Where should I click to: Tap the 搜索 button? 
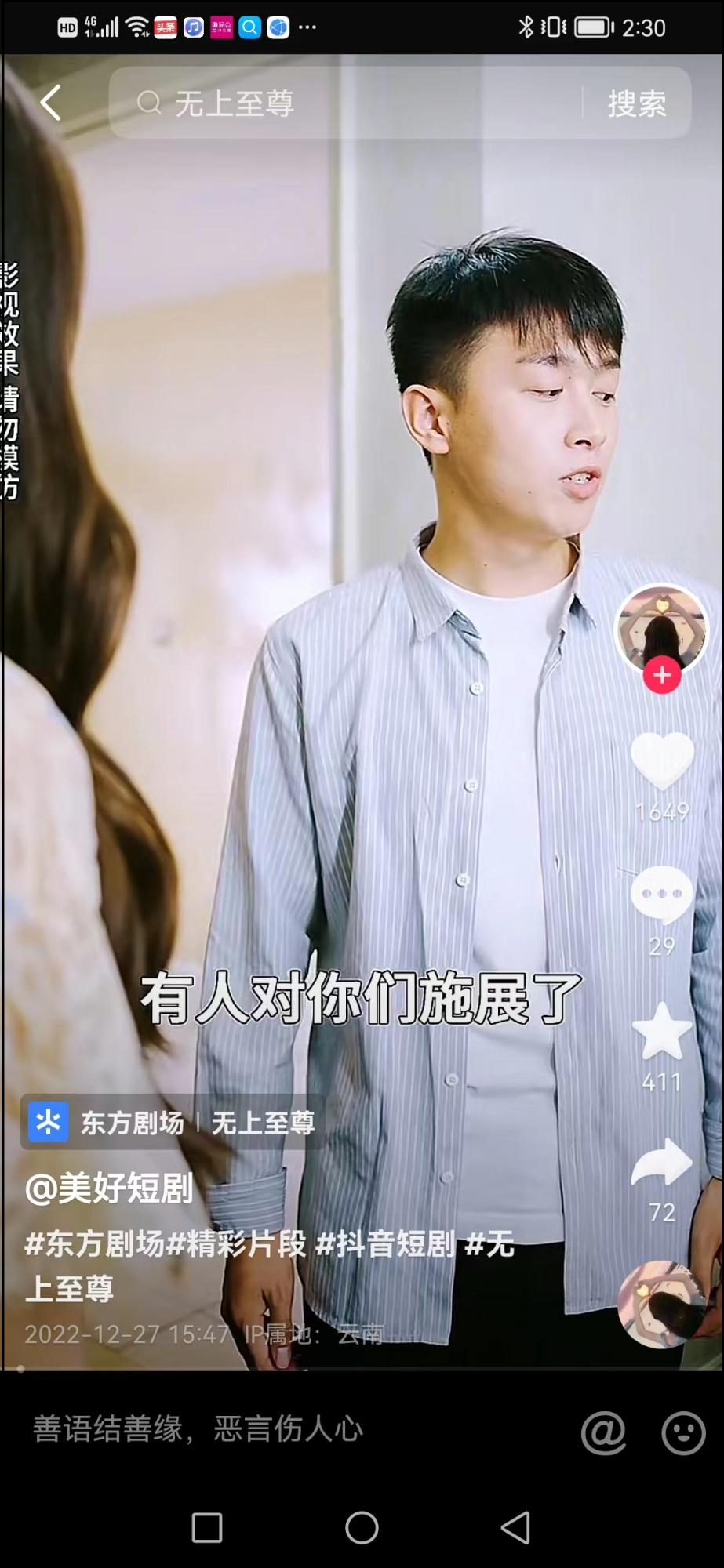click(636, 103)
